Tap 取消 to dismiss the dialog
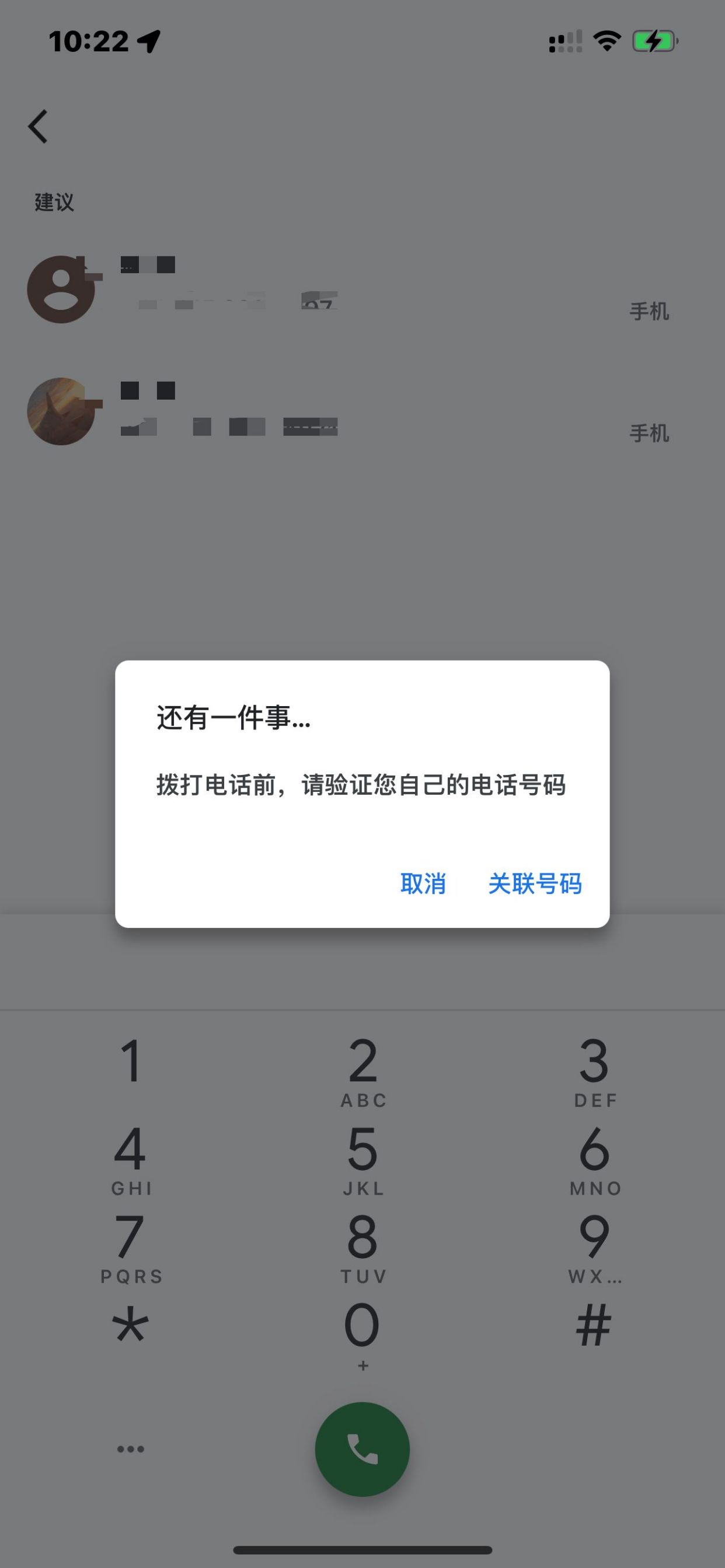The height and width of the screenshot is (1568, 725). coord(423,883)
